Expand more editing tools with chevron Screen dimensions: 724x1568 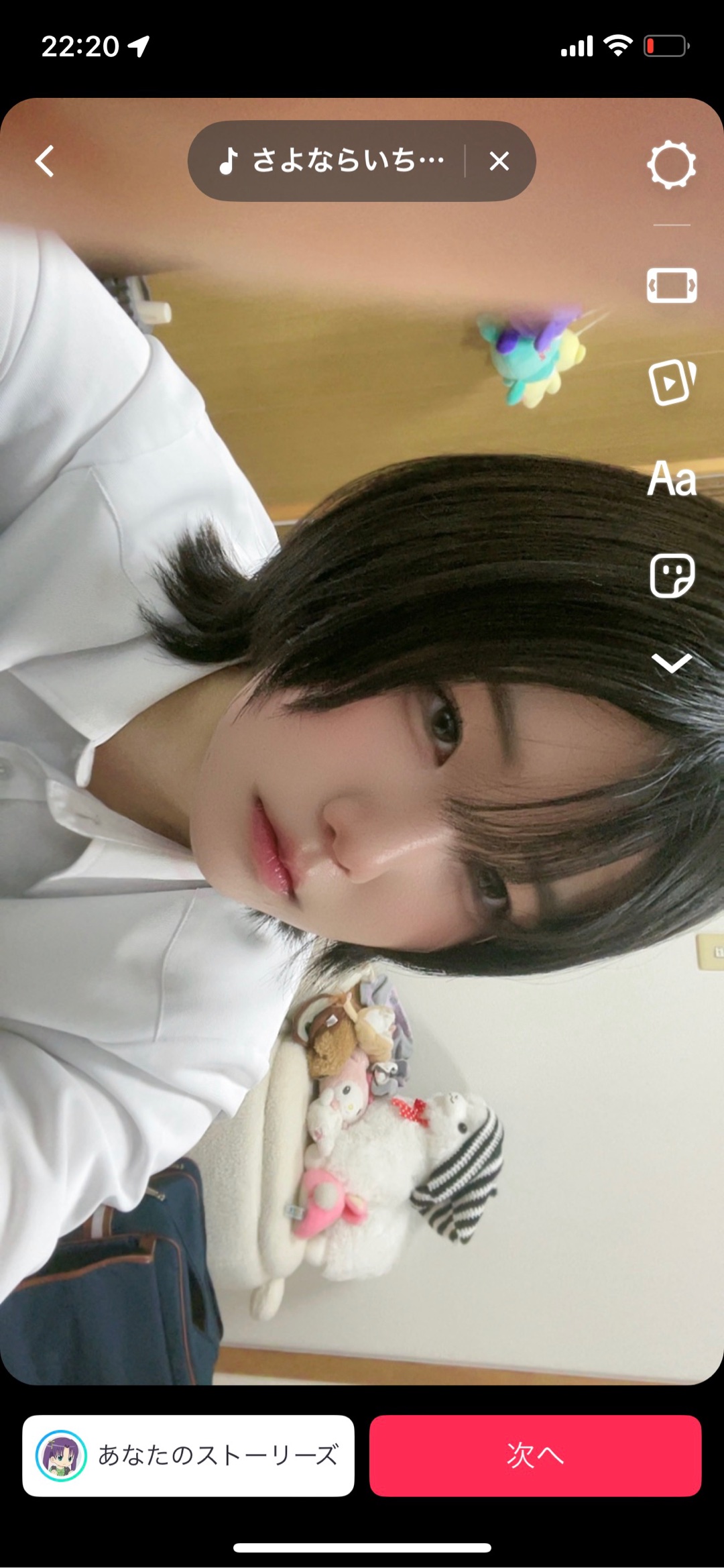pyautogui.click(x=672, y=664)
